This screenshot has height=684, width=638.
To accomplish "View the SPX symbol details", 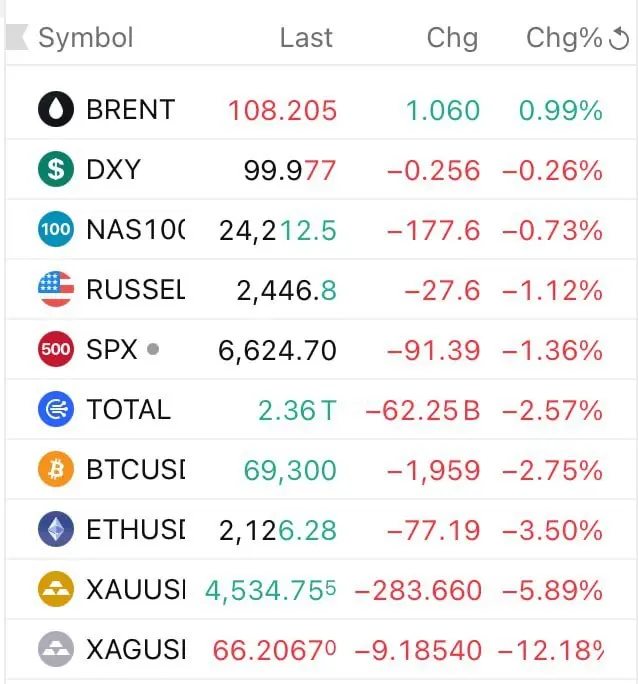I will (x=111, y=350).
